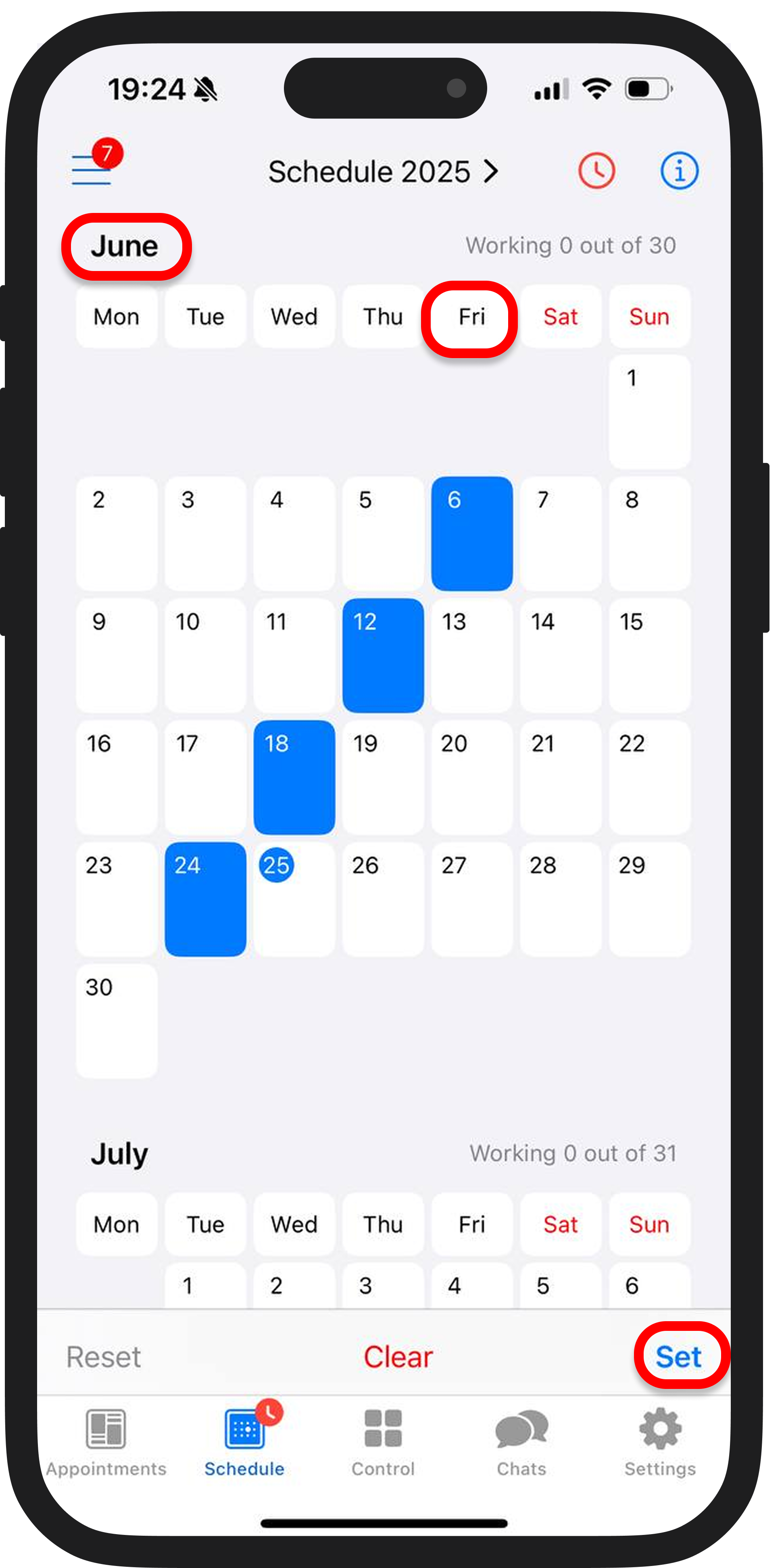Select June 6 on the calendar
Image resolution: width=784 pixels, height=1568 pixels.
(x=471, y=533)
